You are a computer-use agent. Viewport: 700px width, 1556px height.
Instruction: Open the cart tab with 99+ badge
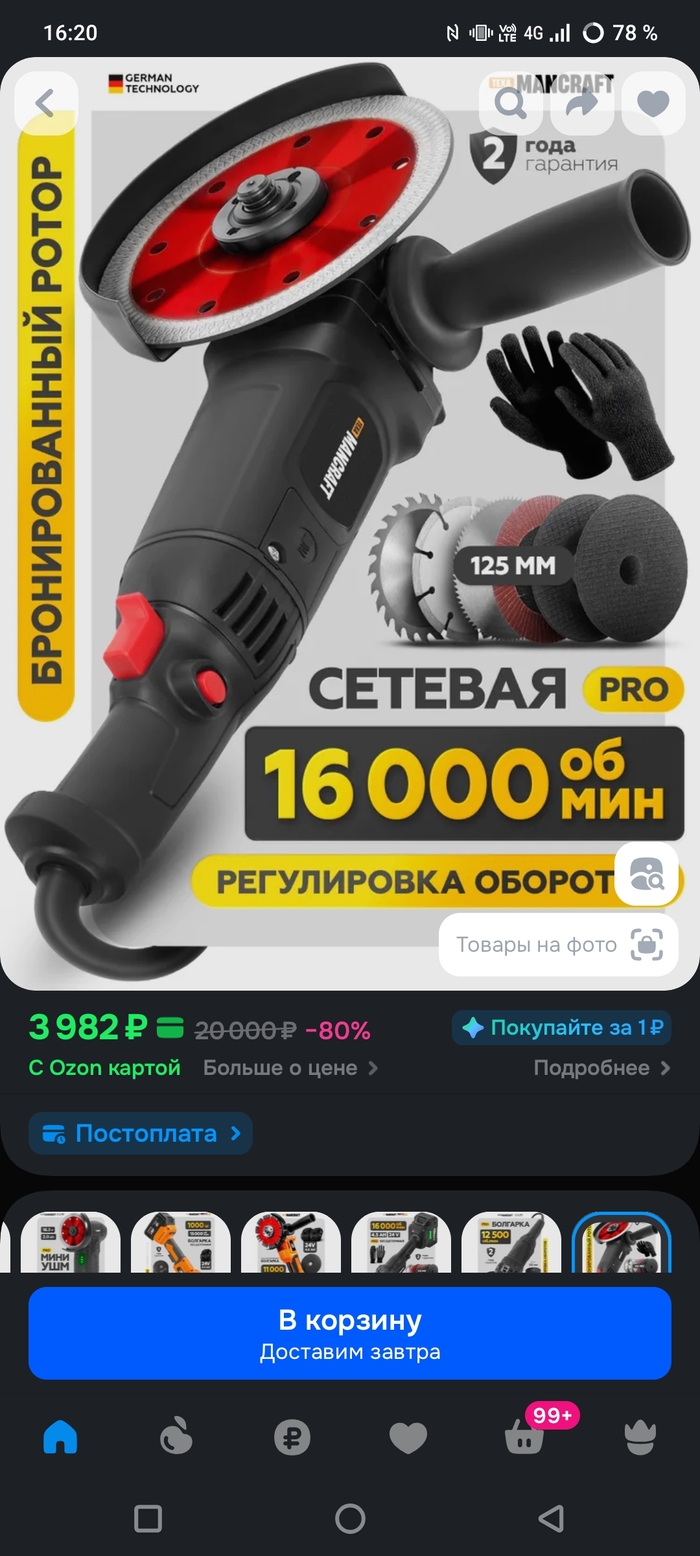click(x=526, y=1436)
